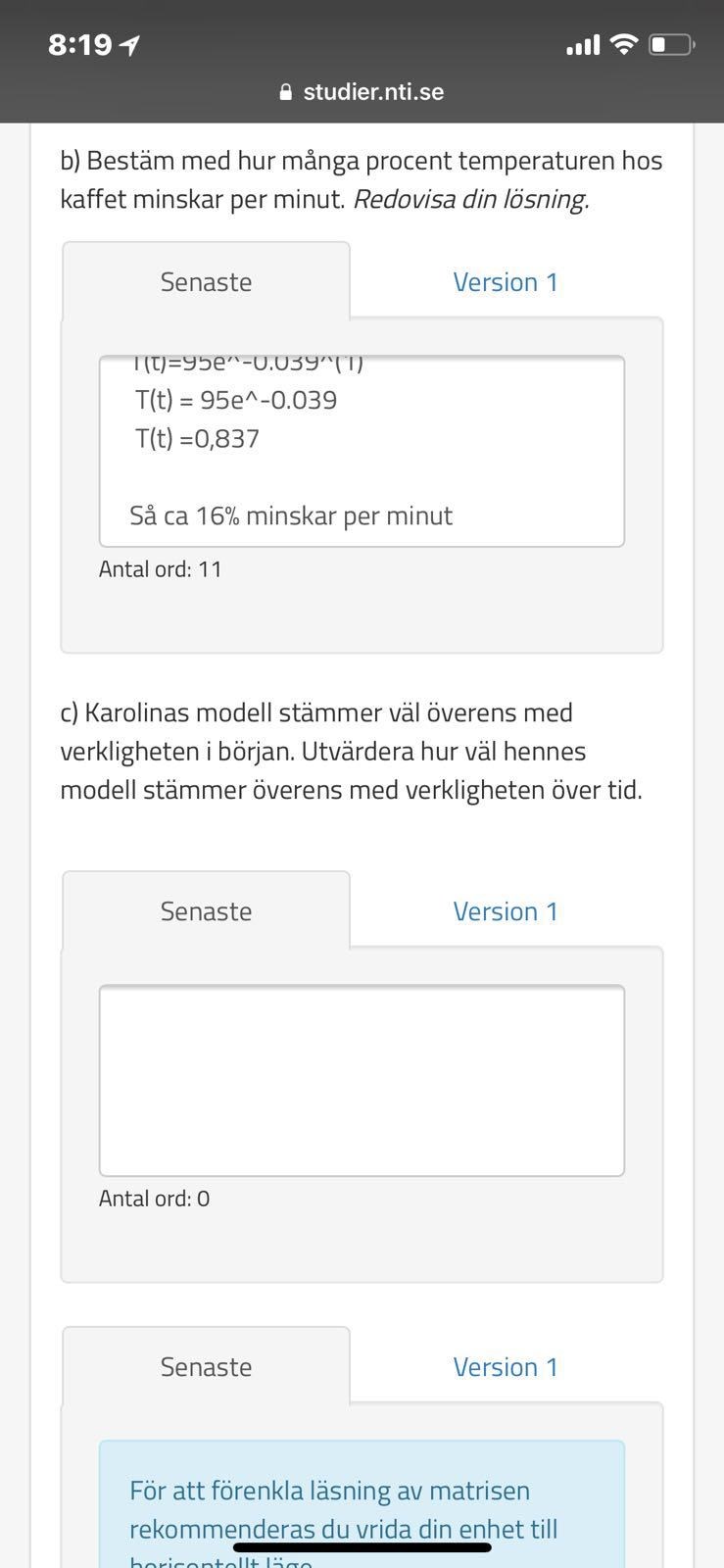
Task: Open Version 1 tab above the matrix notice
Action: pyautogui.click(x=505, y=1367)
